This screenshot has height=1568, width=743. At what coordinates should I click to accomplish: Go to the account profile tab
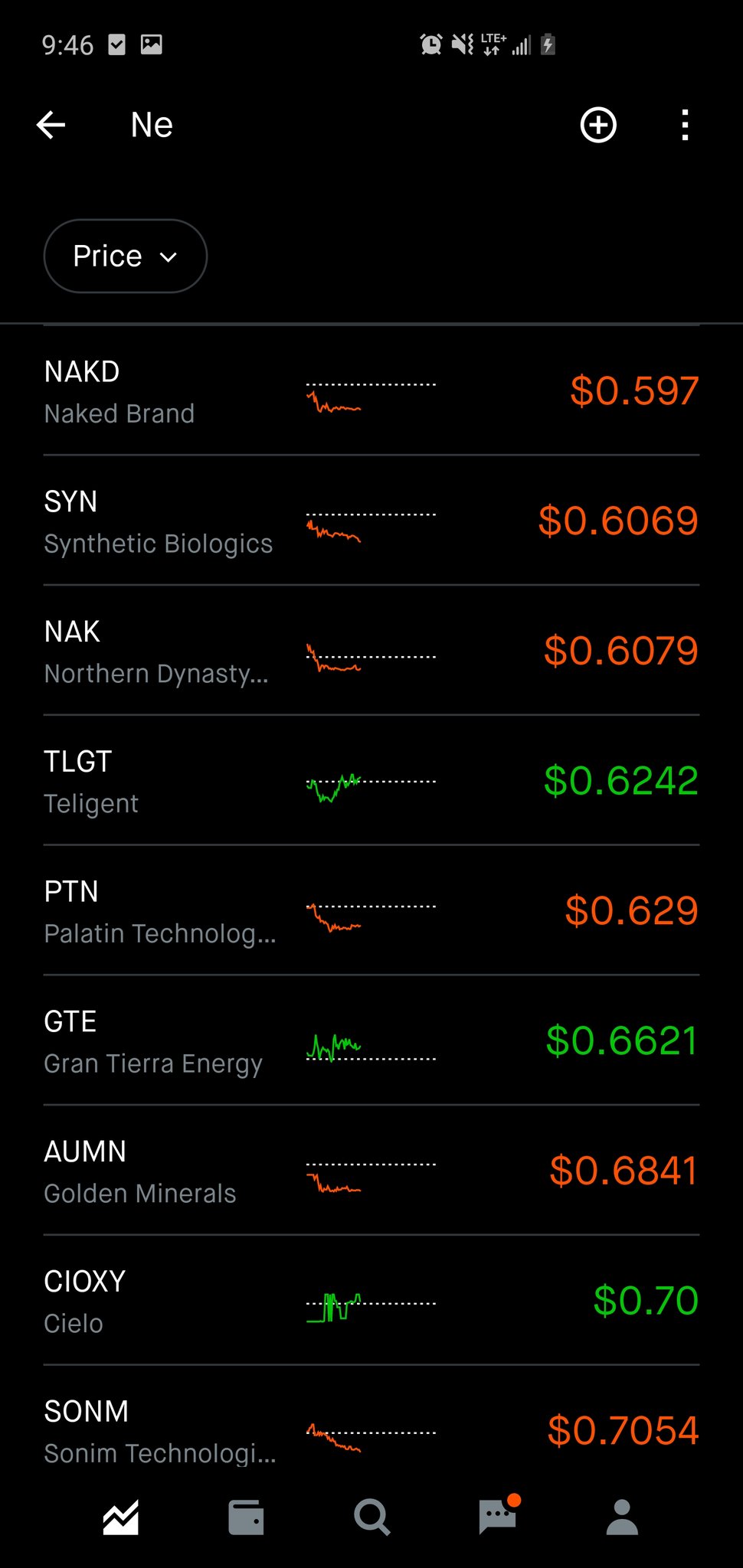click(x=622, y=1517)
